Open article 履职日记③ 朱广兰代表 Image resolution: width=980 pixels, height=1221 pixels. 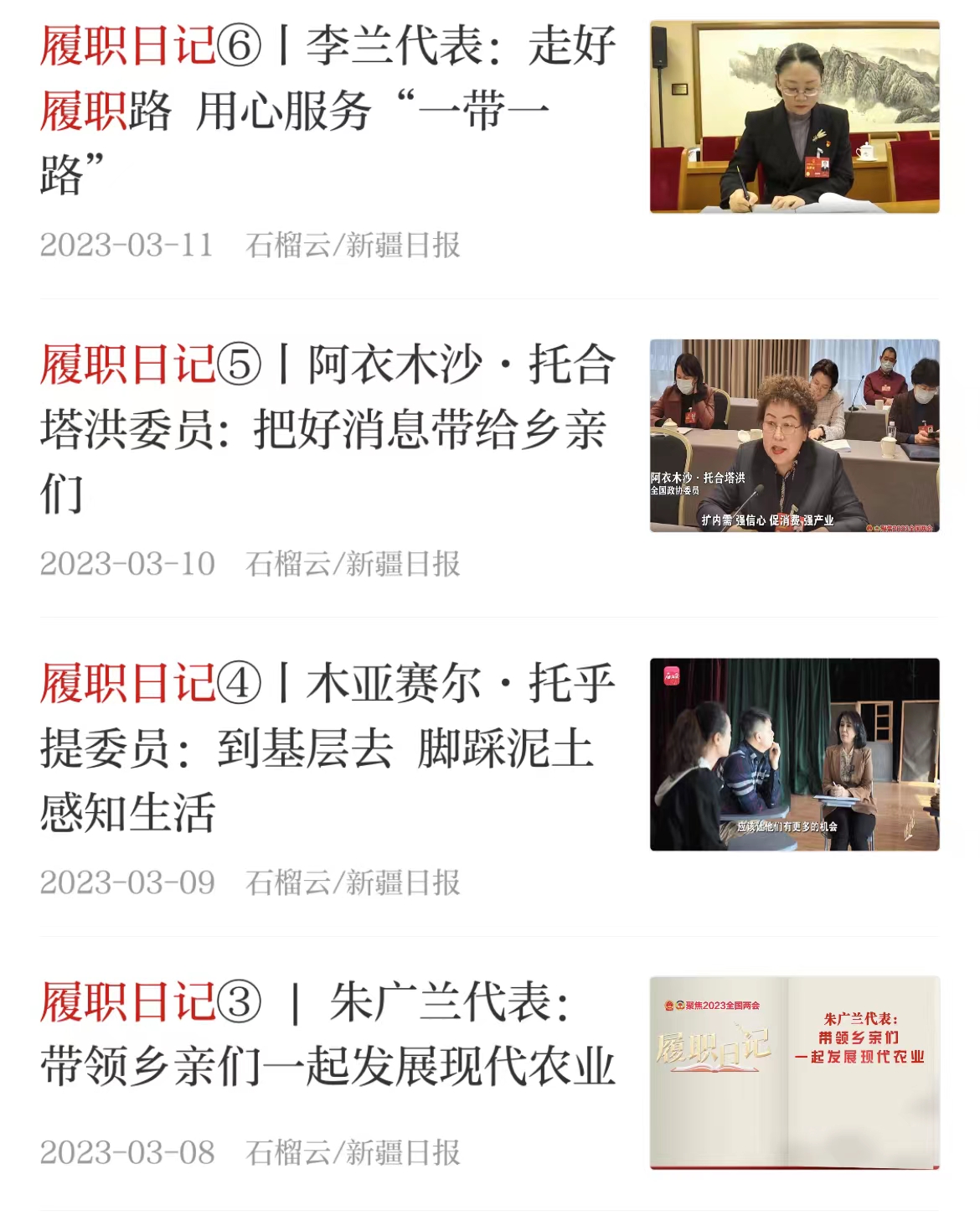327,1035
